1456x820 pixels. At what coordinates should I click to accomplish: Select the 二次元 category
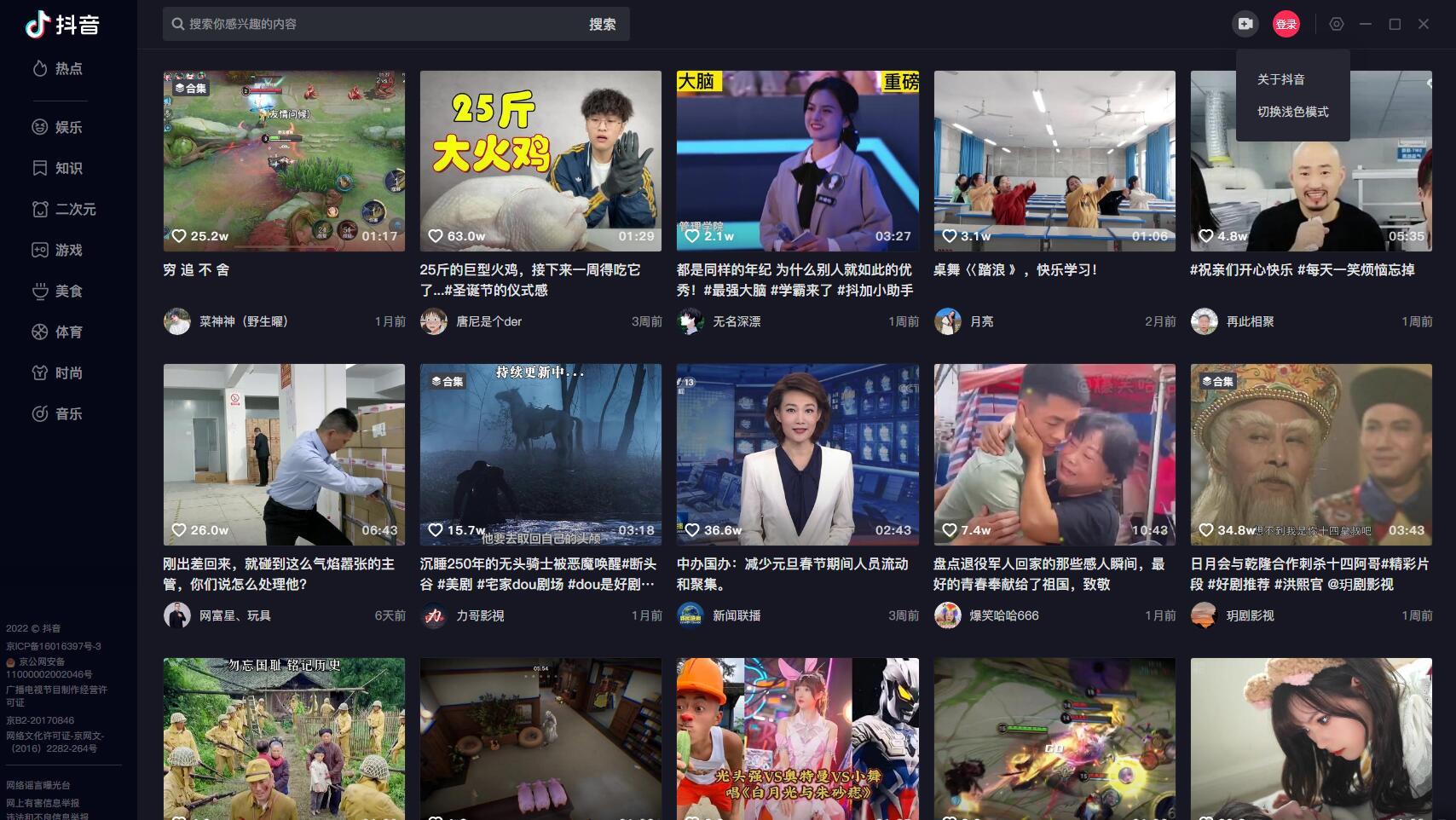point(64,209)
